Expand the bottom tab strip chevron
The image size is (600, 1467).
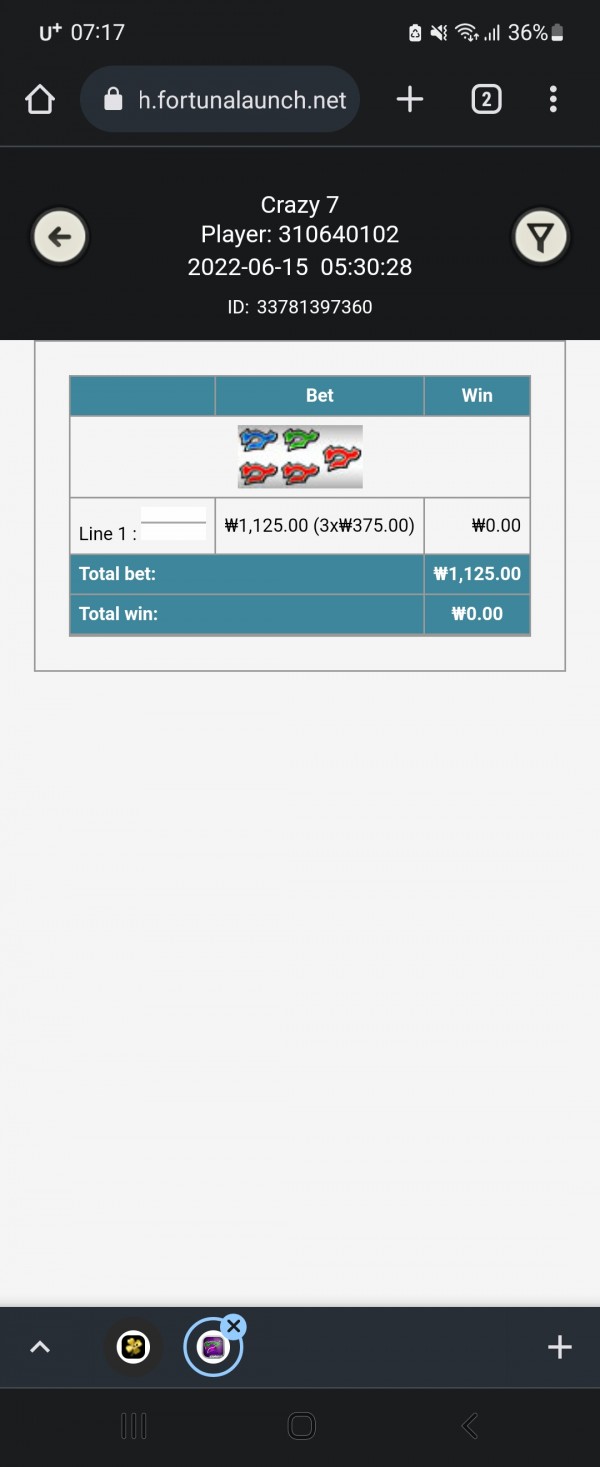pos(40,1347)
